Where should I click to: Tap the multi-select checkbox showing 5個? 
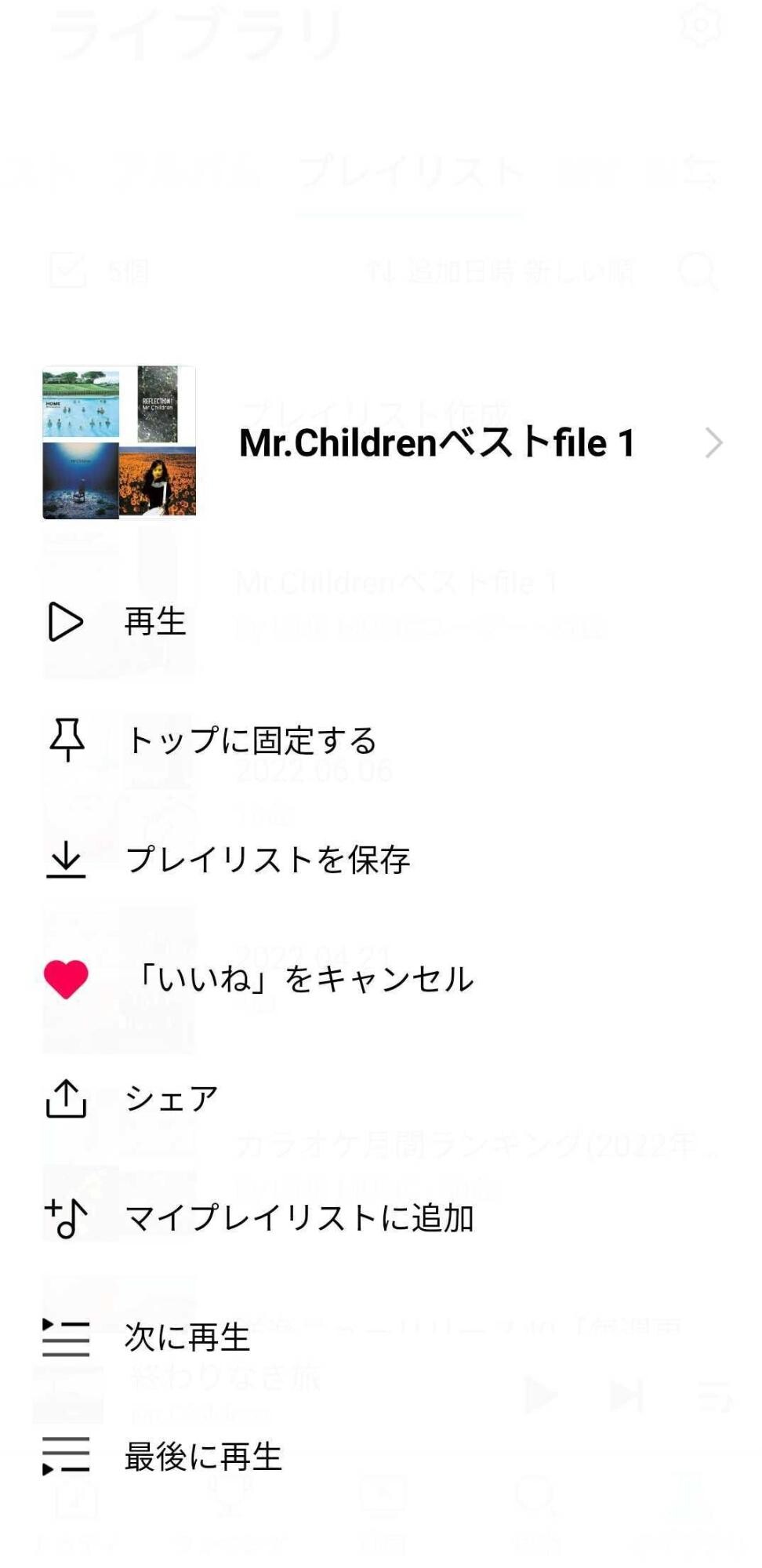(69, 271)
